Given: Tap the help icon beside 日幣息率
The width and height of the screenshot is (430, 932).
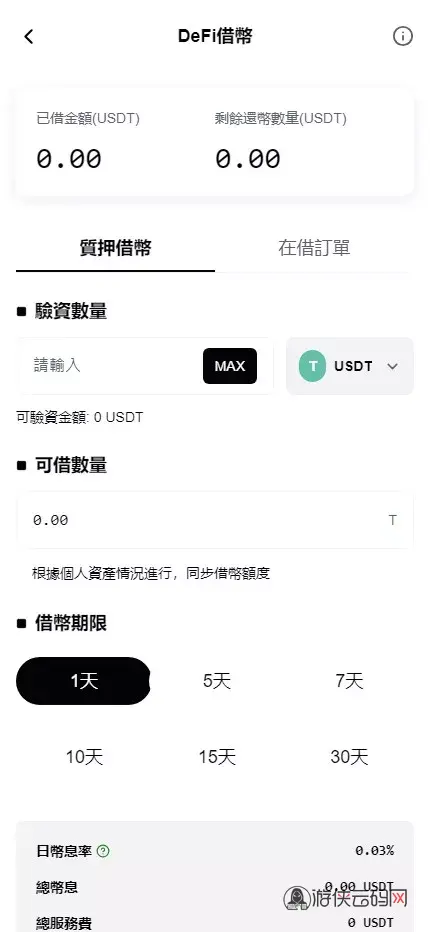Looking at the screenshot, I should click(103, 851).
